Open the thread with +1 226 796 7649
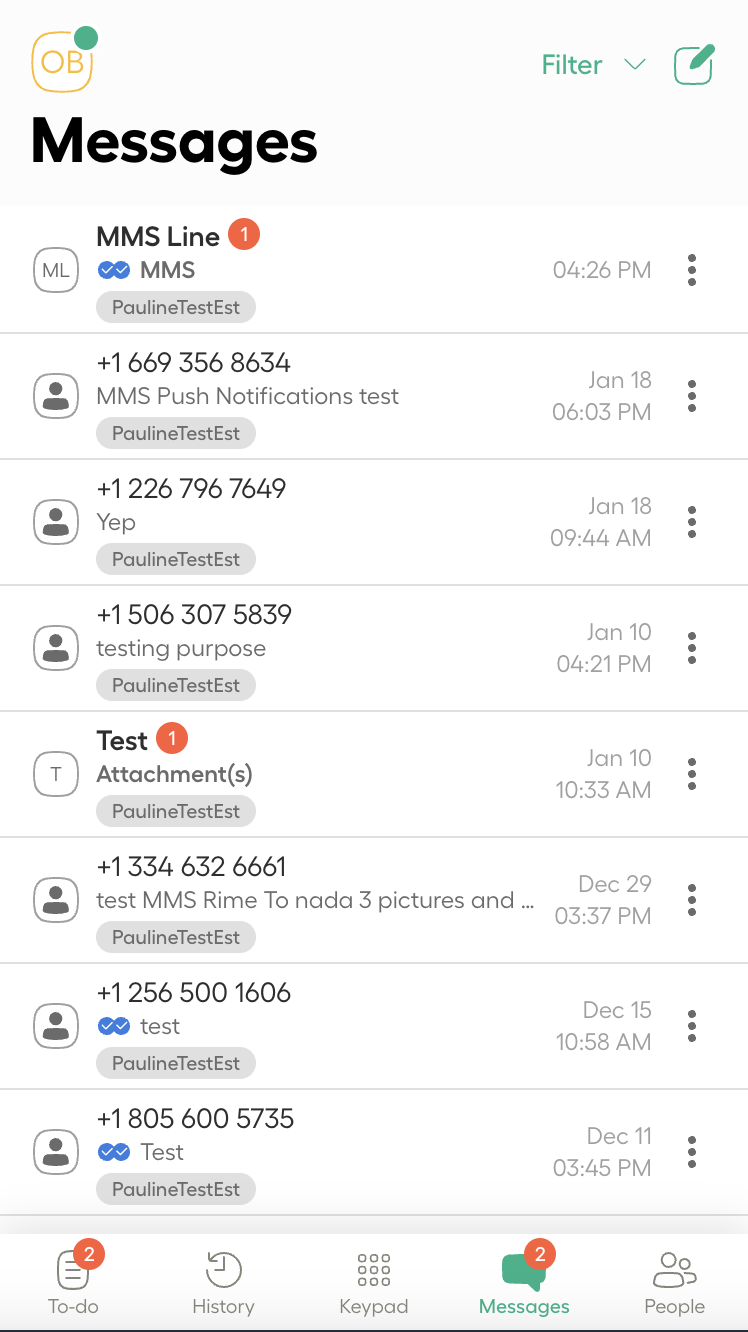Screen dimensions: 748x1332 tap(320, 522)
